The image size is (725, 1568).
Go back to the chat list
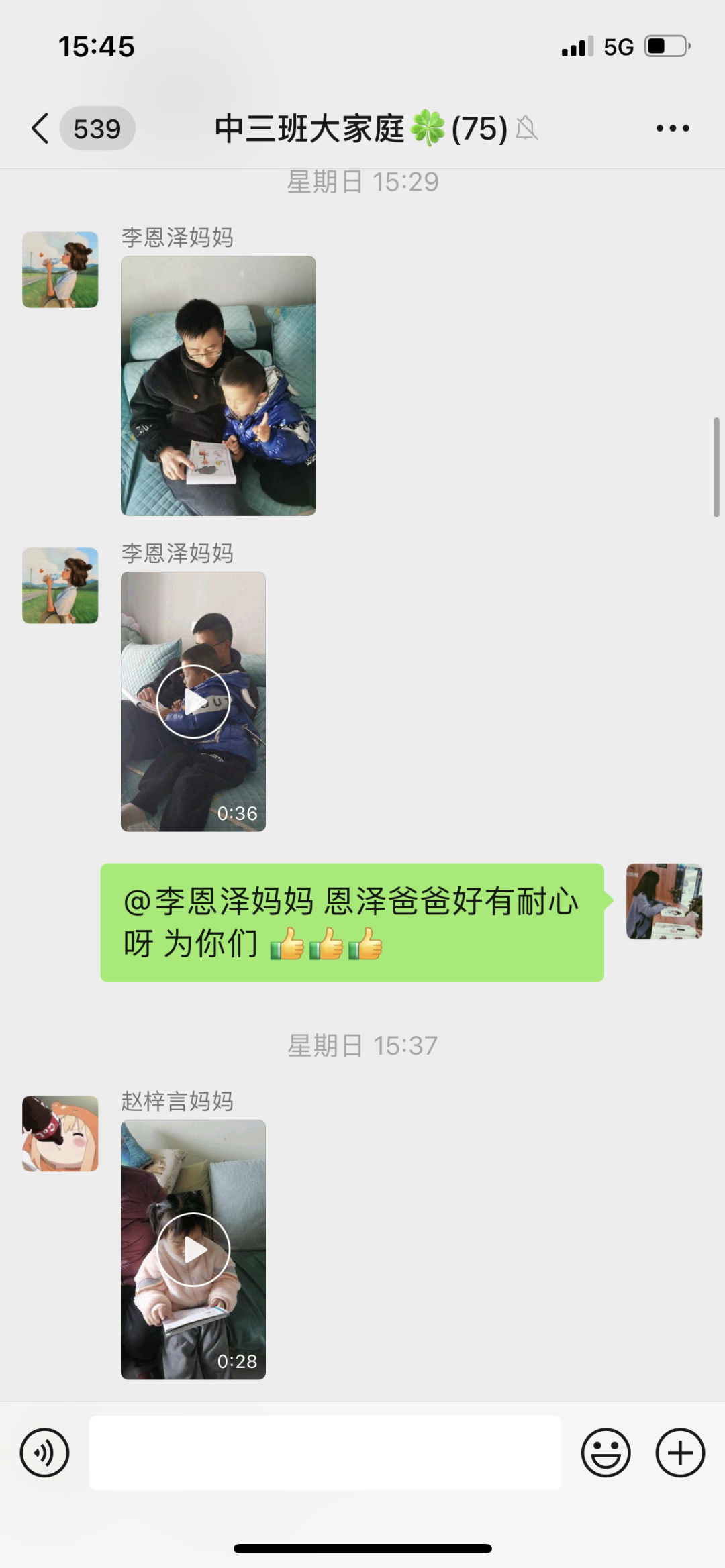click(42, 128)
